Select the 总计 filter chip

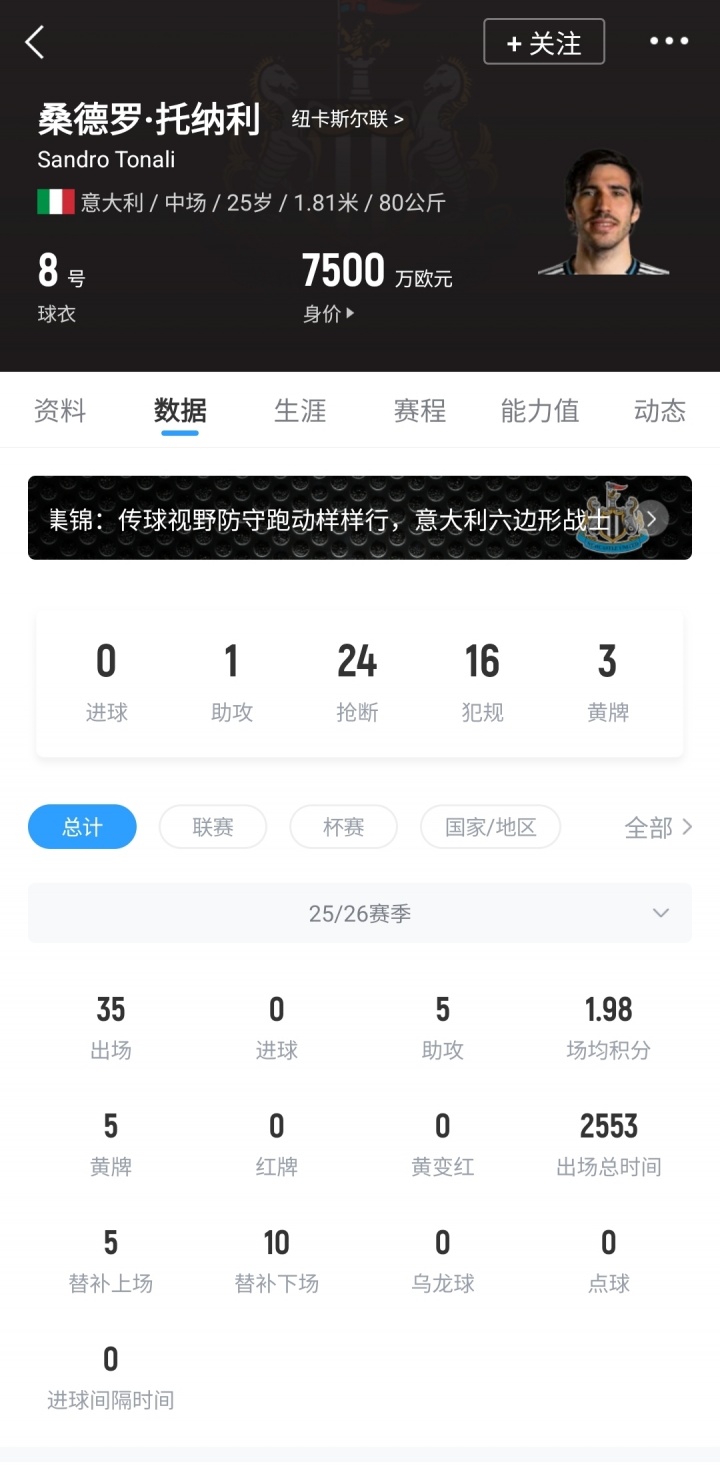(82, 827)
